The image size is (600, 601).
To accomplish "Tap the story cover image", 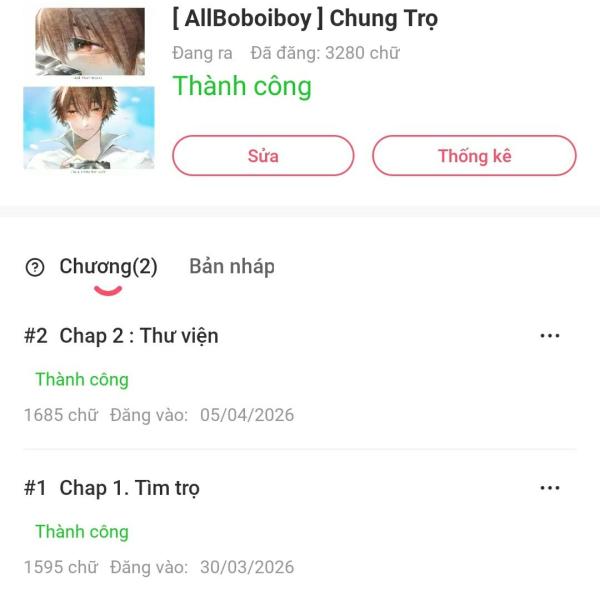I will click(89, 88).
